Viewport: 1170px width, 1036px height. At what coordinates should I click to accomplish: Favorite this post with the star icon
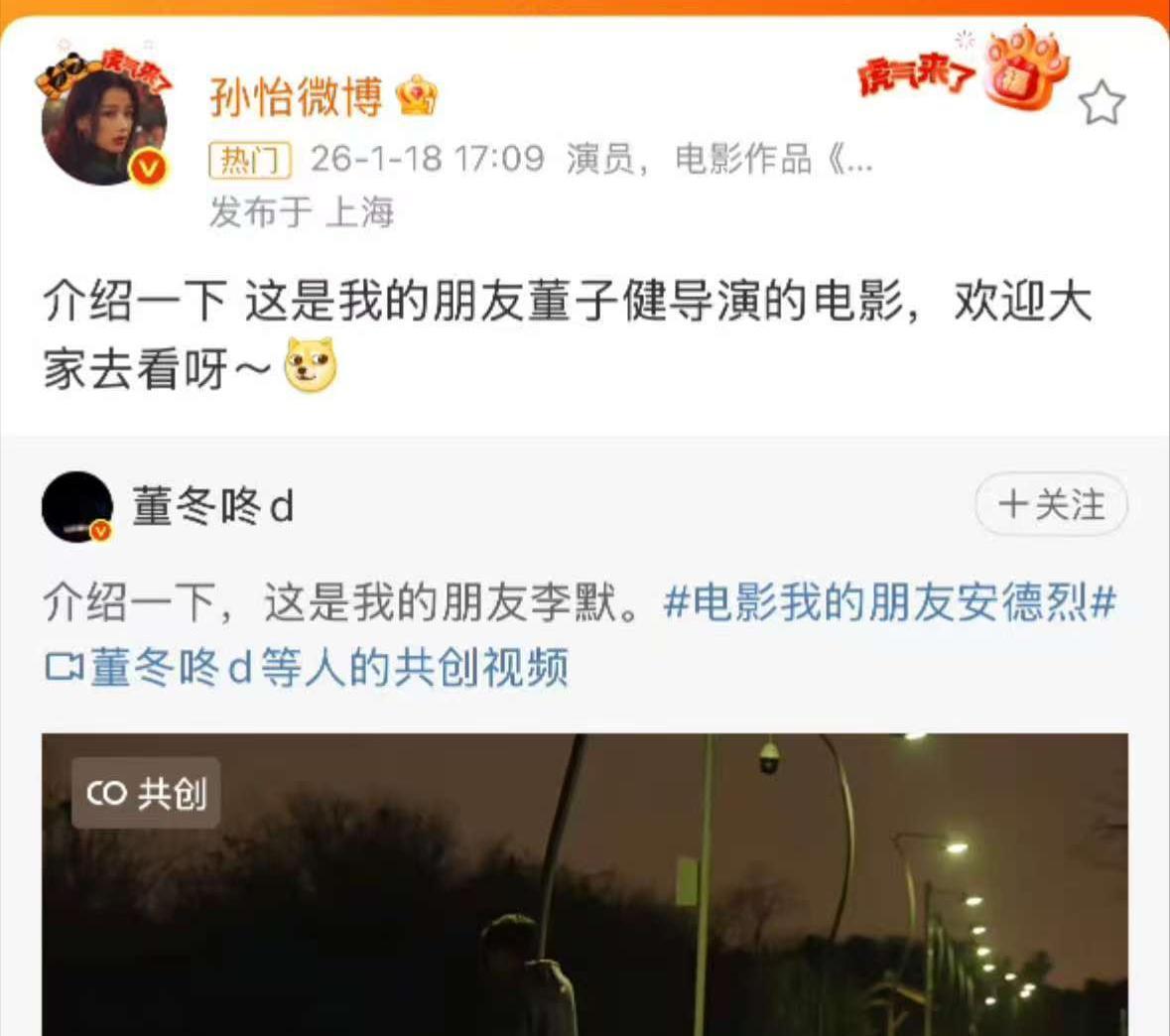1102,105
